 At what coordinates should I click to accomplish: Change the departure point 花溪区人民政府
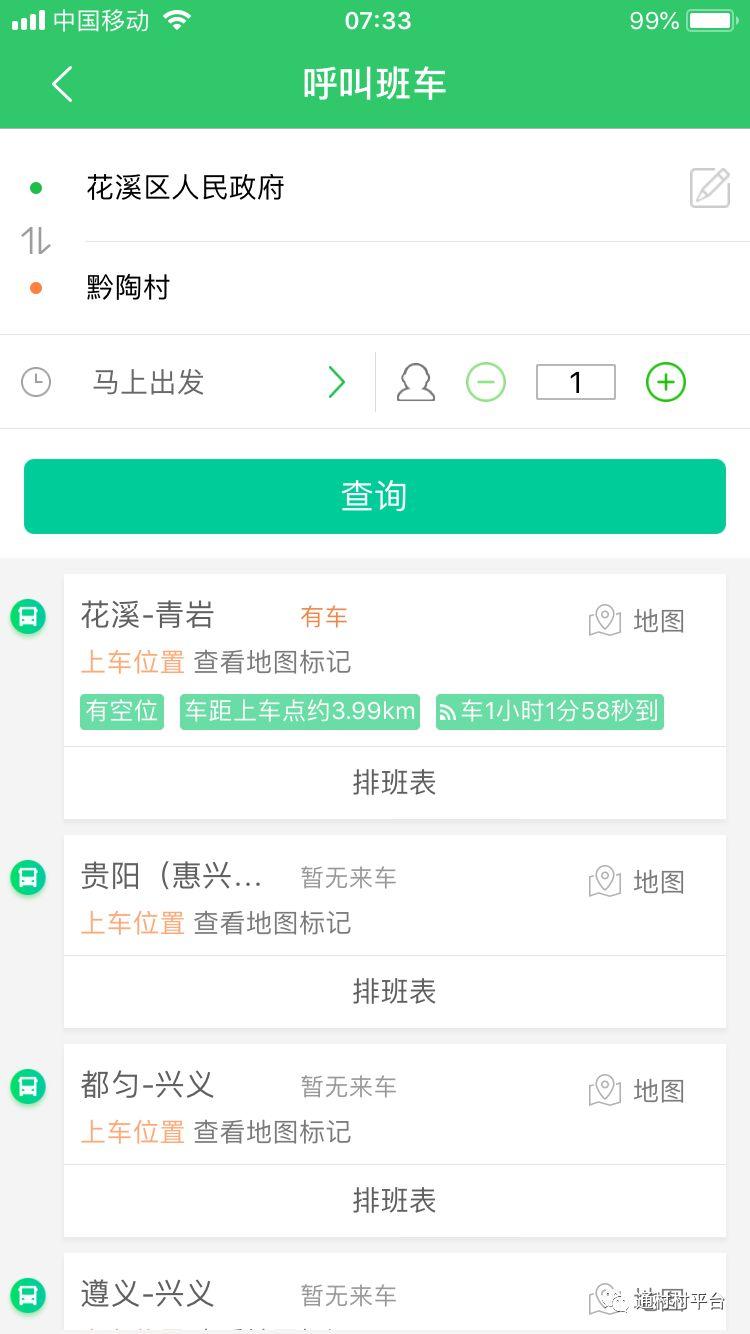[186, 188]
